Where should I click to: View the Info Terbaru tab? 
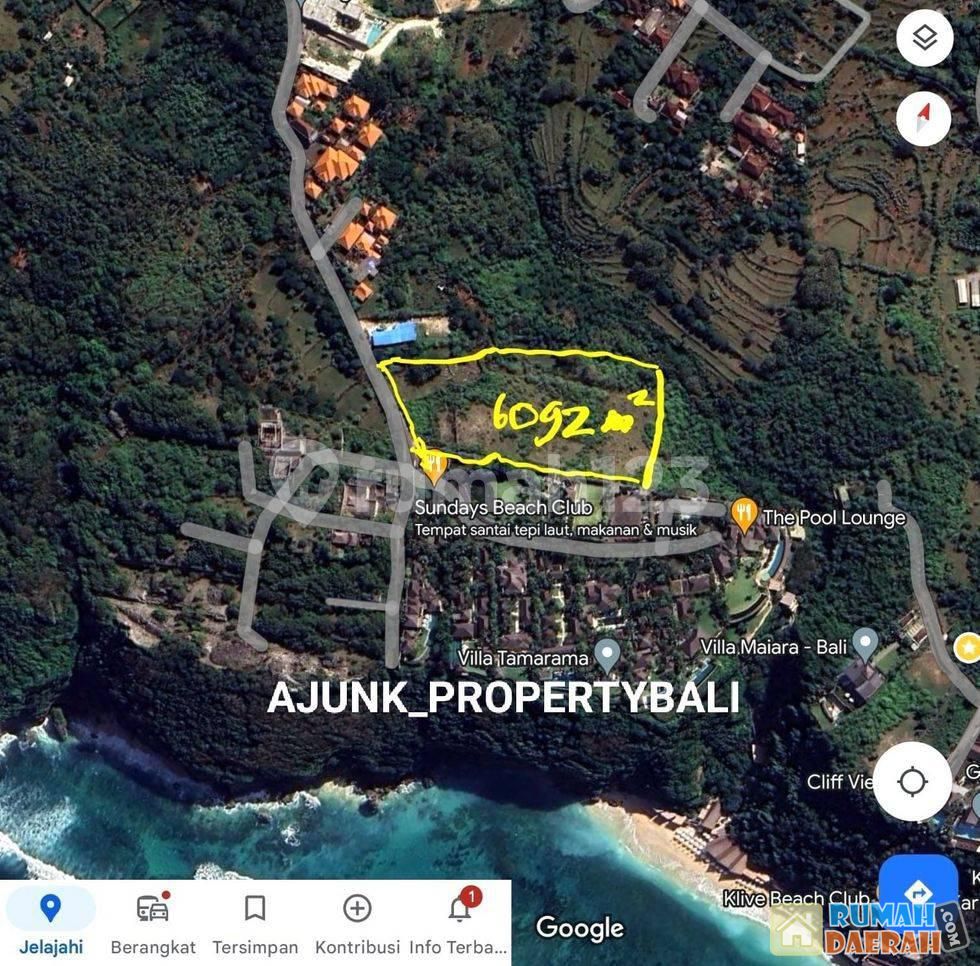pos(459,922)
